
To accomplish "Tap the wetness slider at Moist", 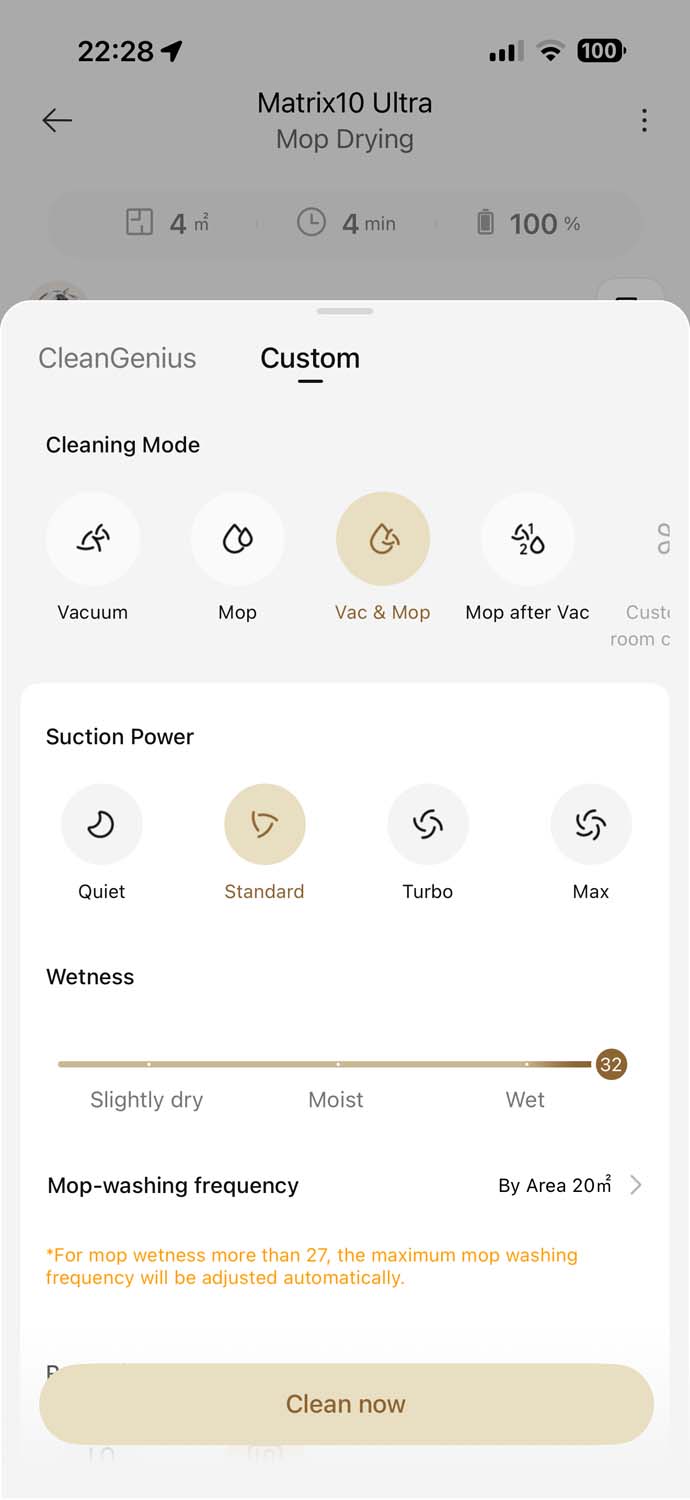I will [338, 1064].
